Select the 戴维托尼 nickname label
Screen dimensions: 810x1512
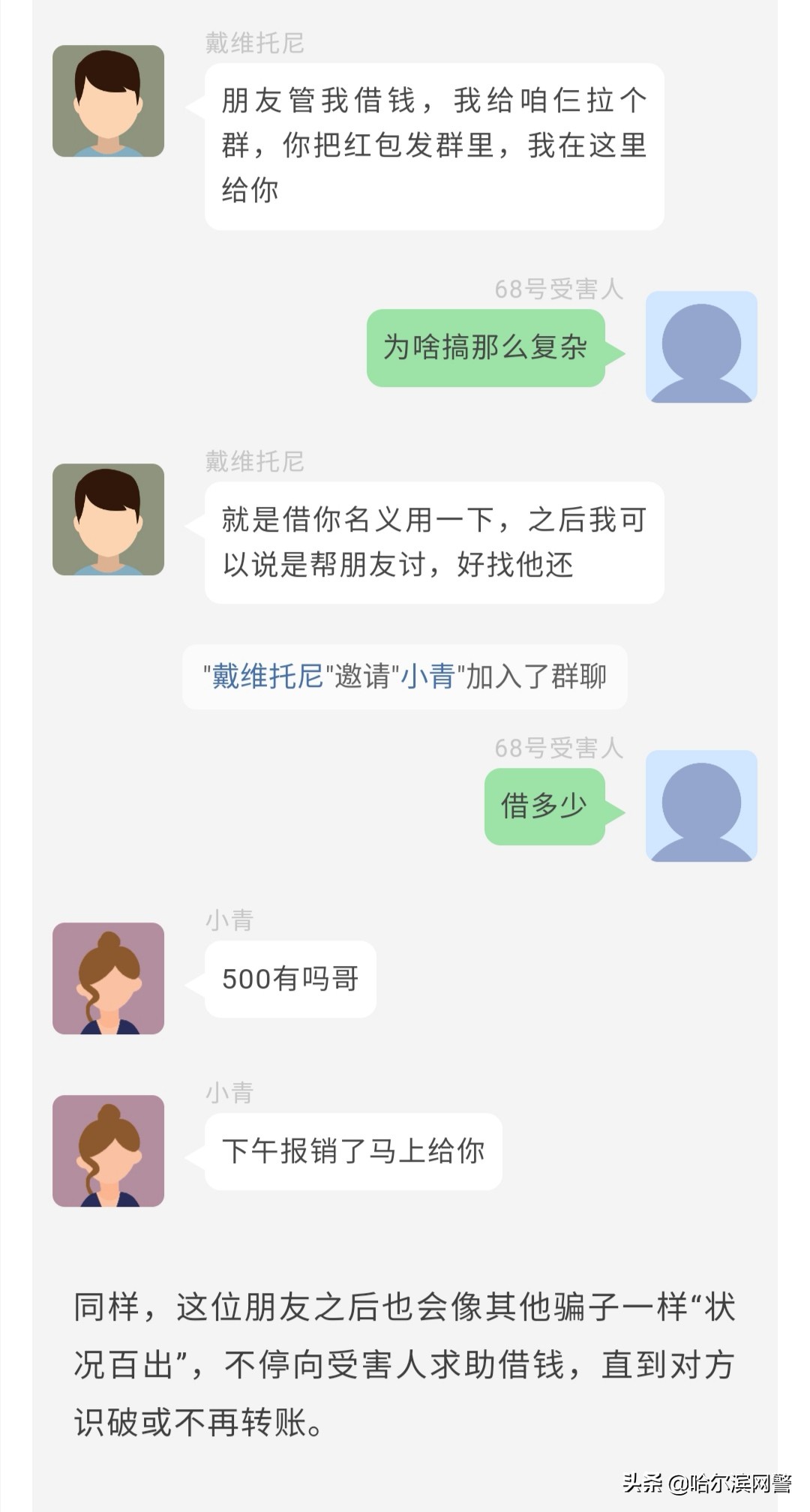255,43
